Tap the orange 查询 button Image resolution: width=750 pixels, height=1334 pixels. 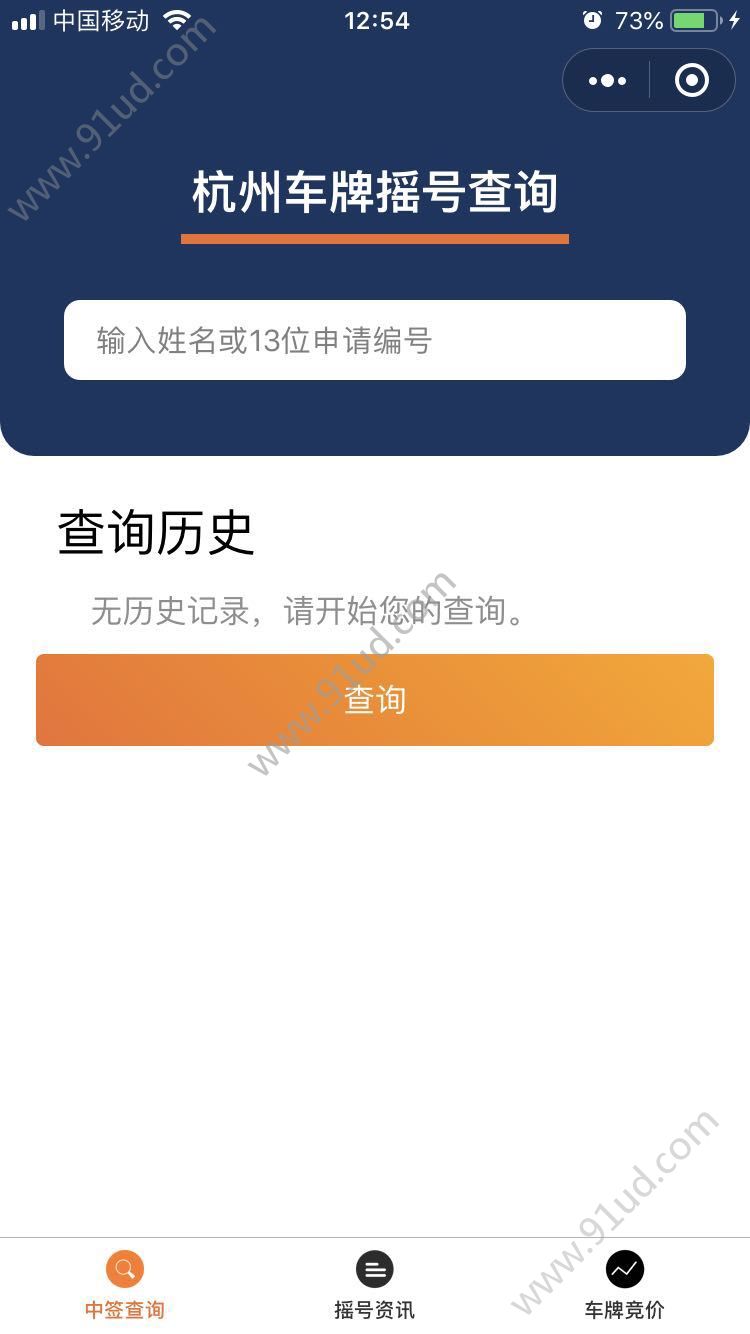coord(375,700)
